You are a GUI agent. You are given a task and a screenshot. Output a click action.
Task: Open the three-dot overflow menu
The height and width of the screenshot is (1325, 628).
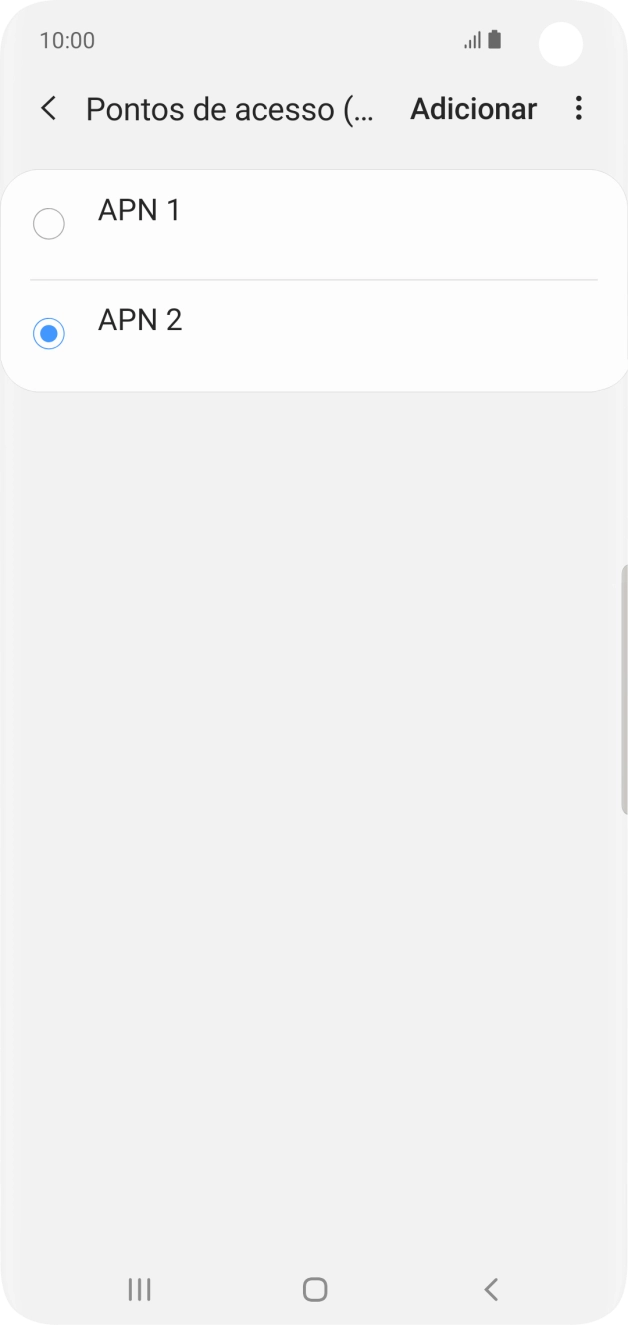pyautogui.click(x=578, y=109)
